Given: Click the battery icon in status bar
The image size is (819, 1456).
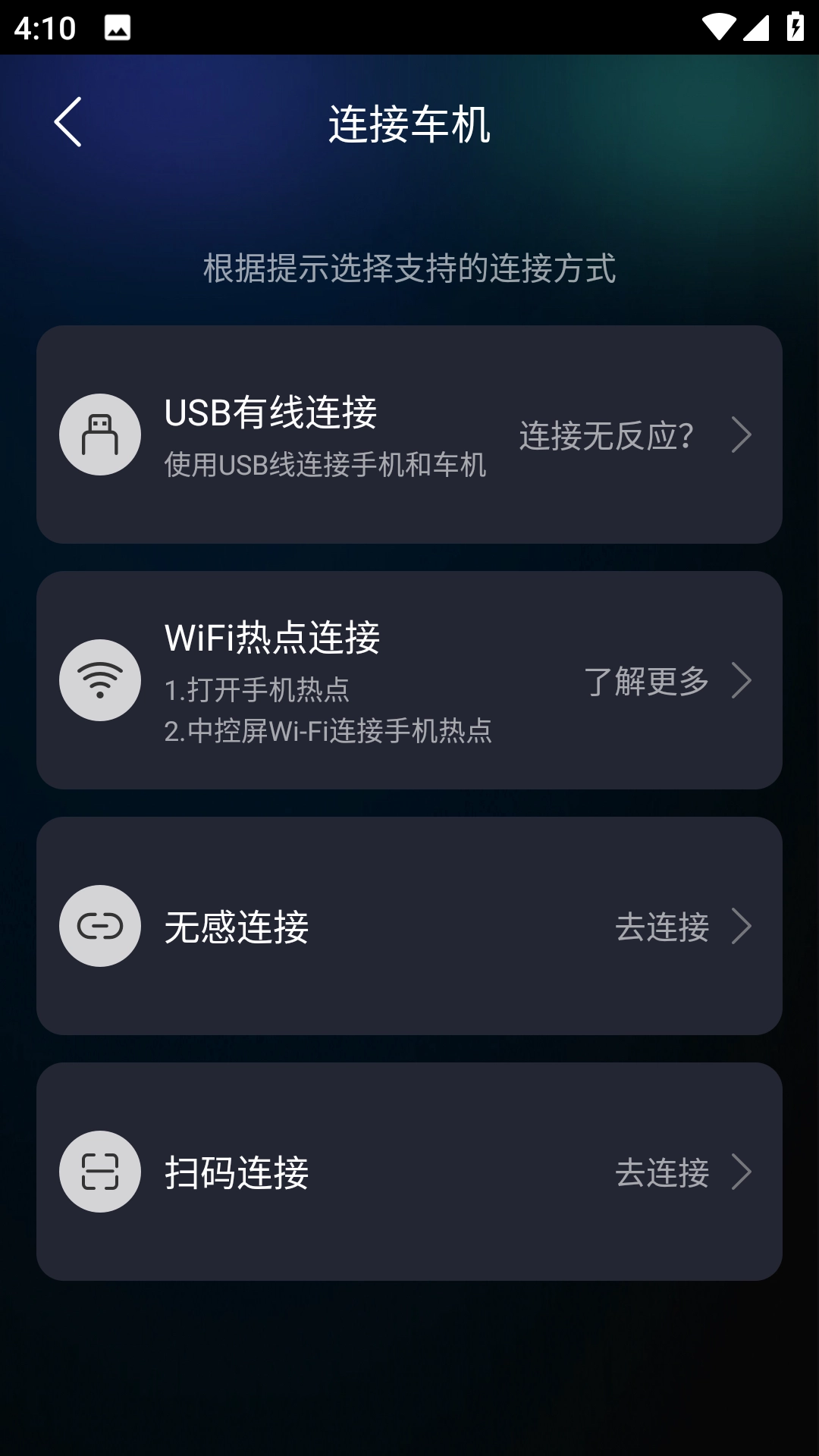Looking at the screenshot, I should pos(794,25).
